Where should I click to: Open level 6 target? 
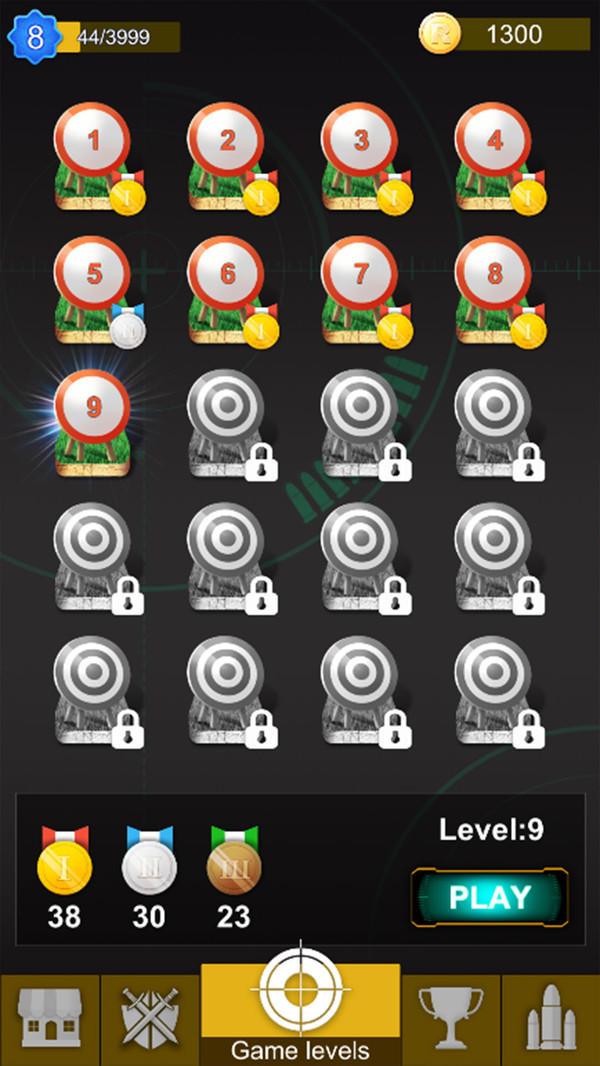click(228, 289)
